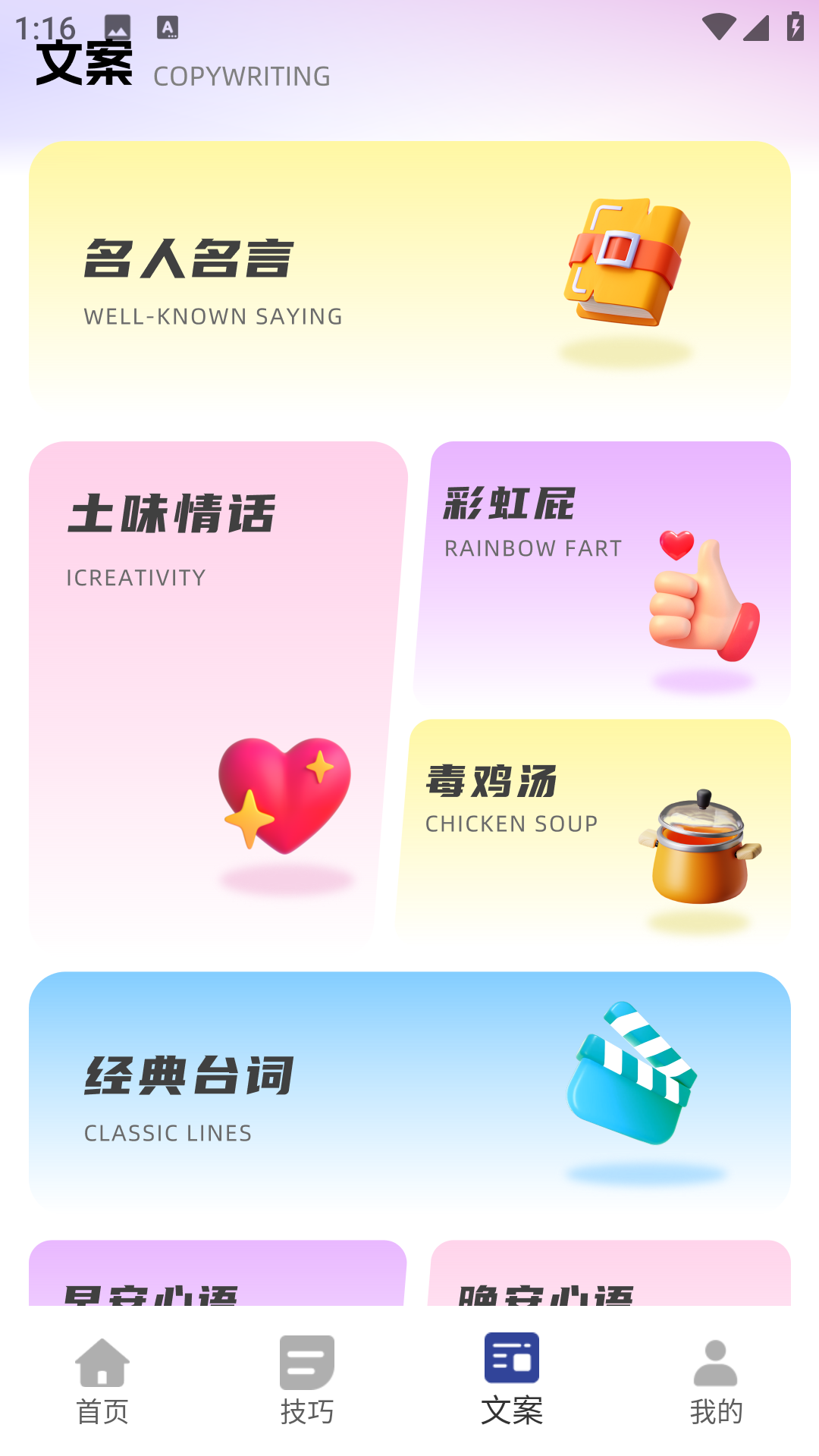Tap the orange book icon on 名人名言 card
Screen dimensions: 819x1456
pyautogui.click(x=629, y=262)
